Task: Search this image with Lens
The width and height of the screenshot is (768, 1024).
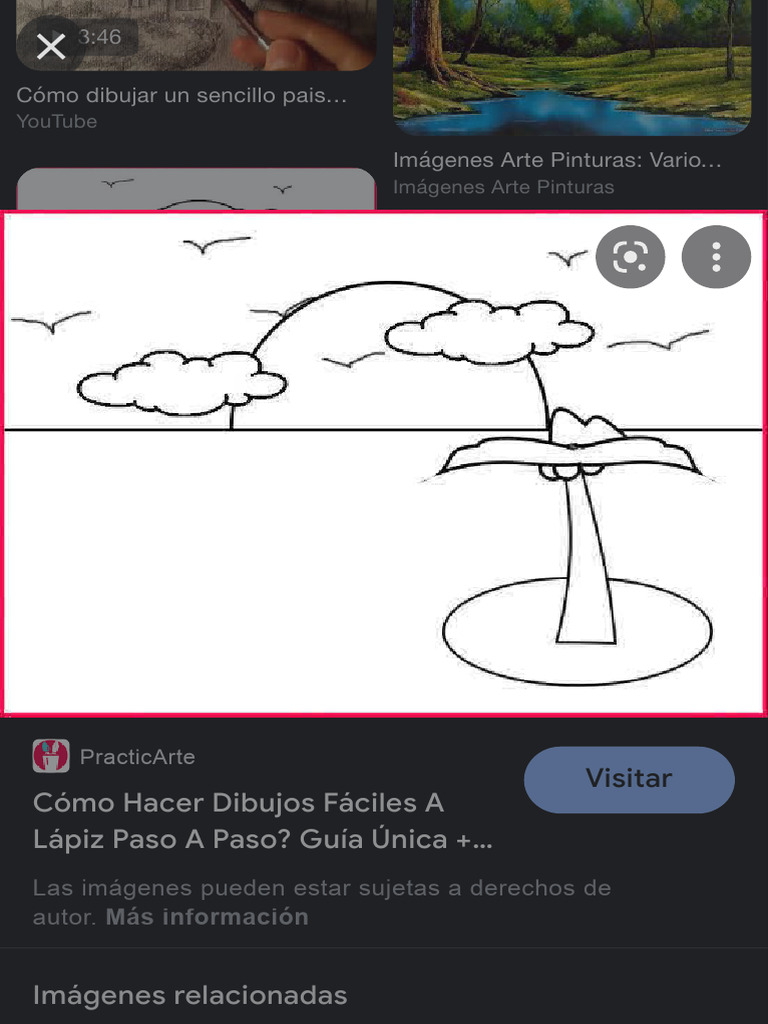Action: point(630,257)
